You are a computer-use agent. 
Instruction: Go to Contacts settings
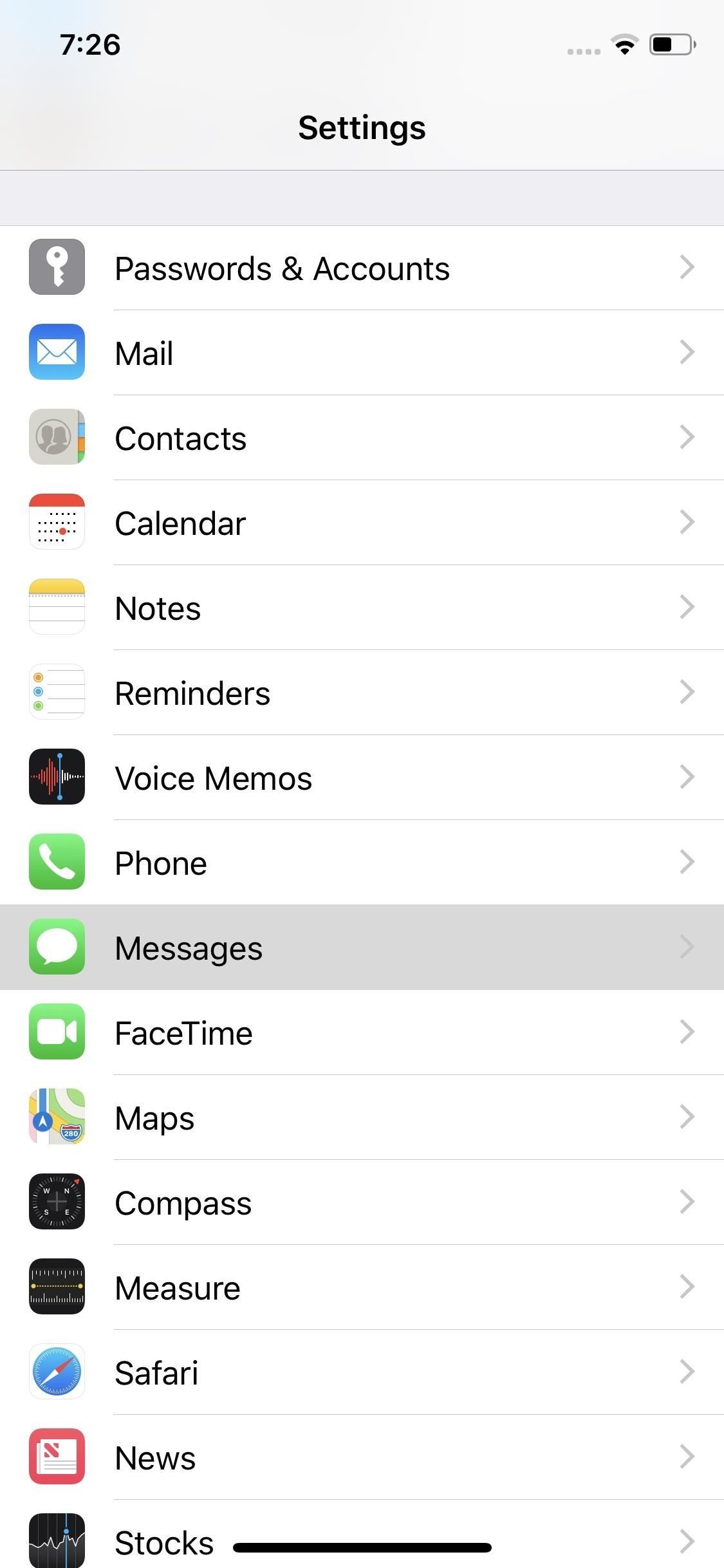(362, 438)
